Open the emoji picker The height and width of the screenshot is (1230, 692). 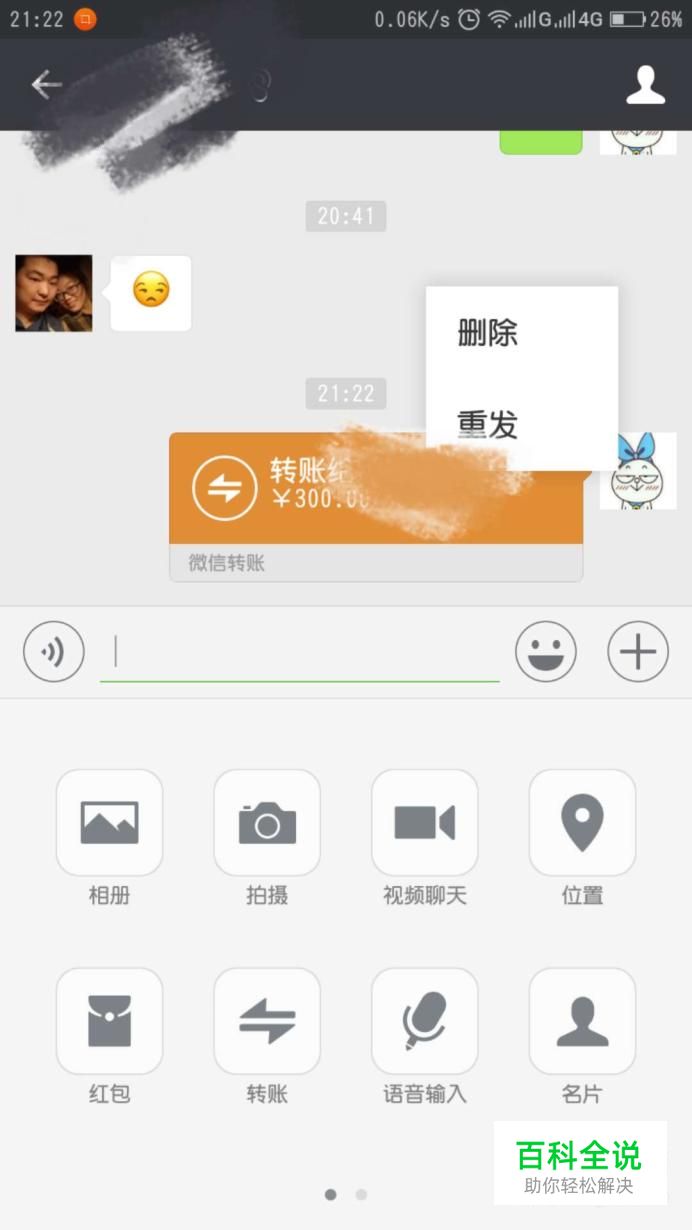click(x=546, y=652)
